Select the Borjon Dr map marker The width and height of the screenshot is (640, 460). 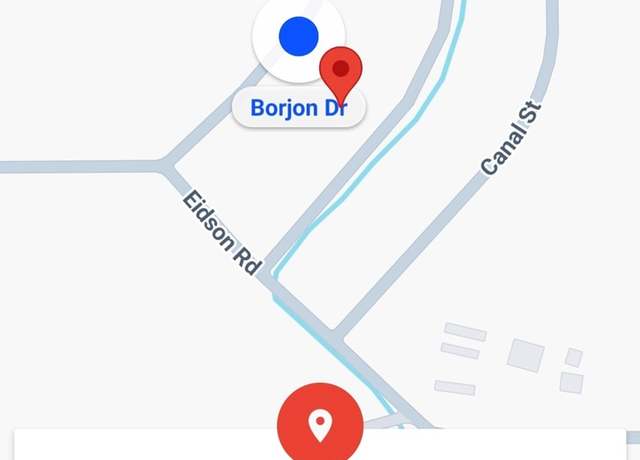[x=341, y=74]
